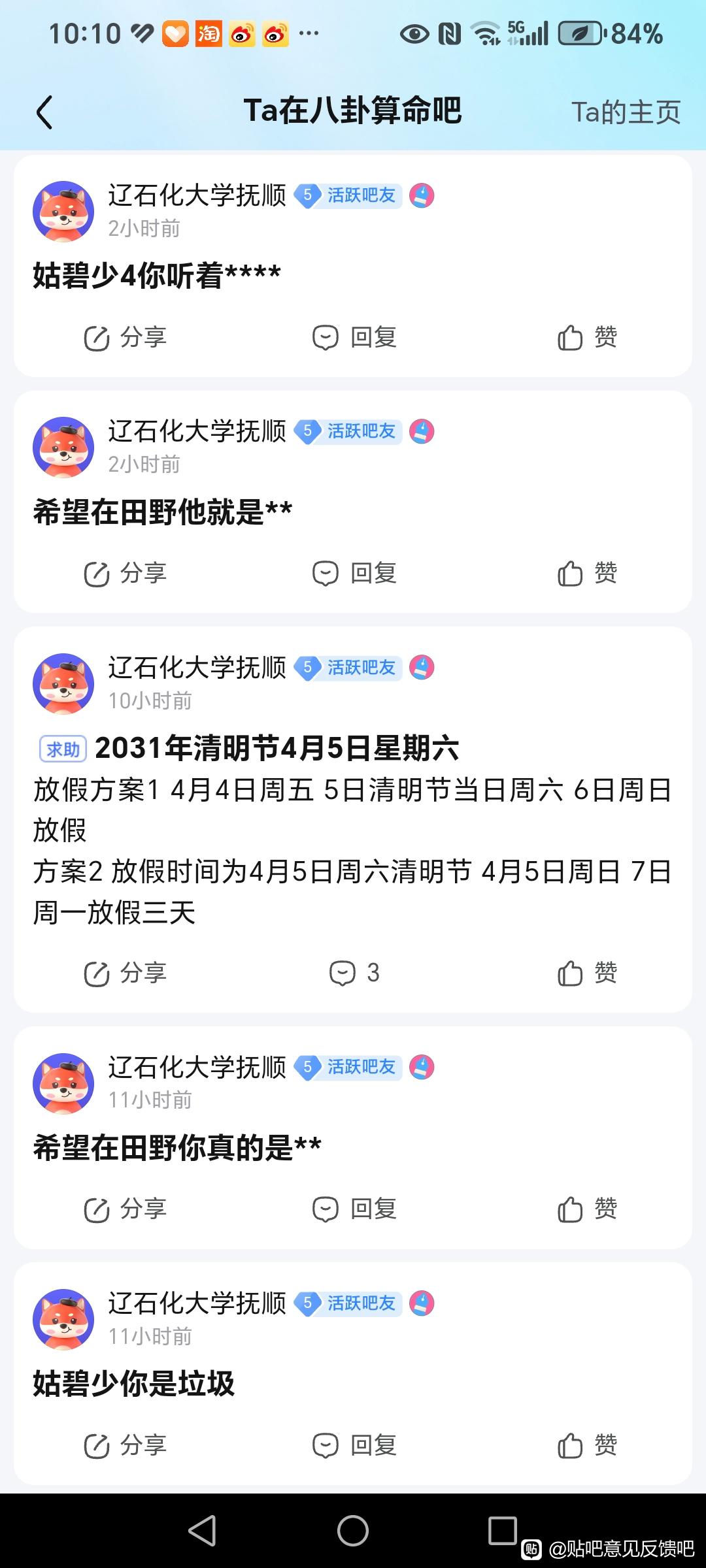Screen dimensions: 706x1568
Task: Like the 2031年清明节 holiday post
Action: [x=587, y=973]
